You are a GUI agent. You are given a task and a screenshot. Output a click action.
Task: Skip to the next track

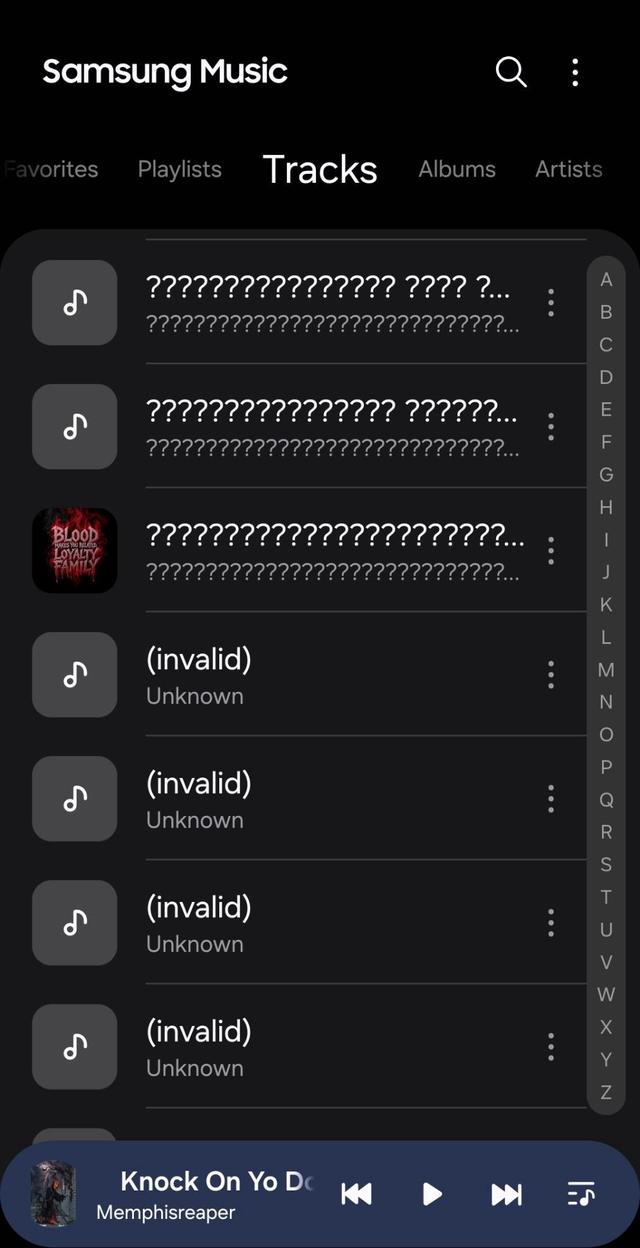506,1193
